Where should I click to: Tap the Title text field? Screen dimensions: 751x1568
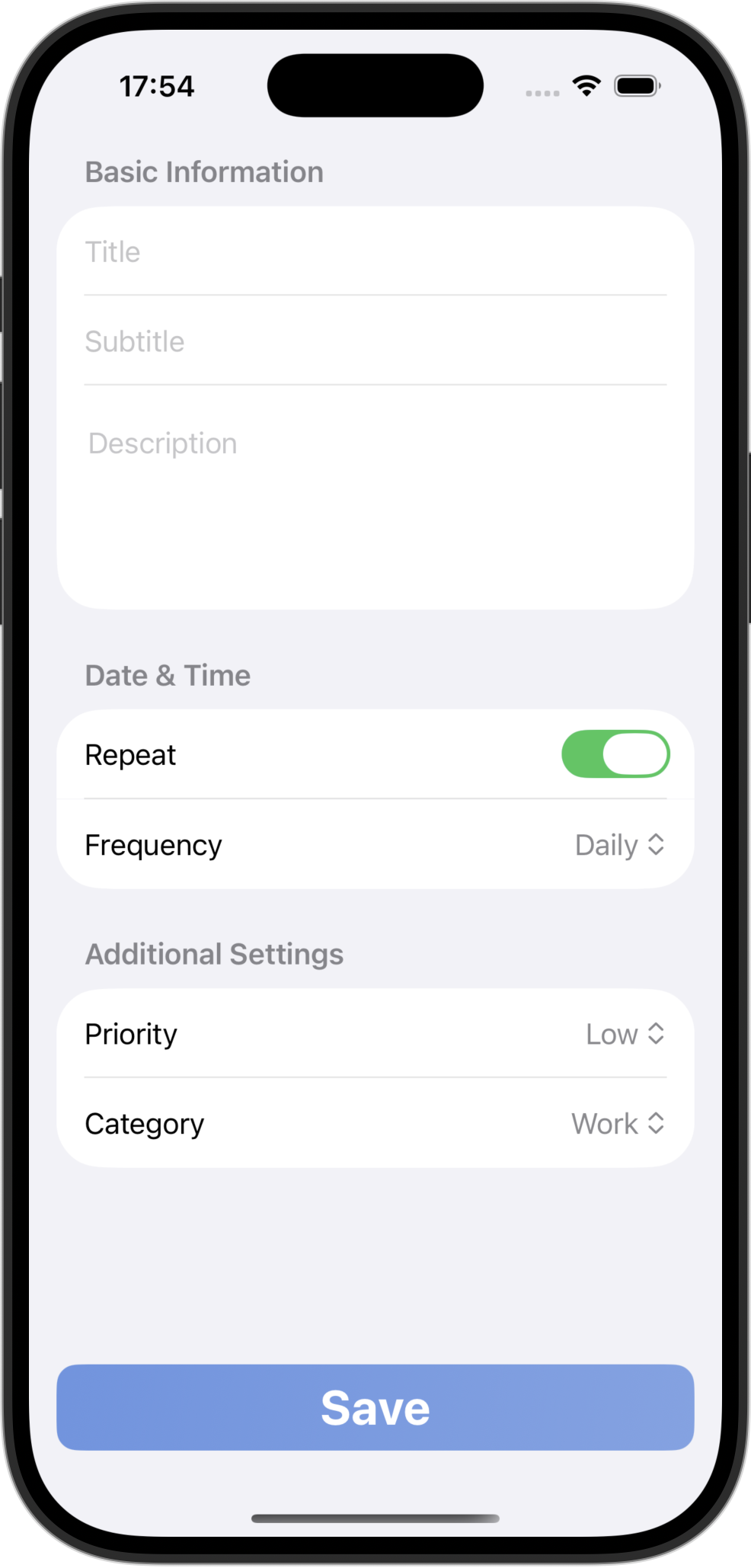click(x=375, y=252)
